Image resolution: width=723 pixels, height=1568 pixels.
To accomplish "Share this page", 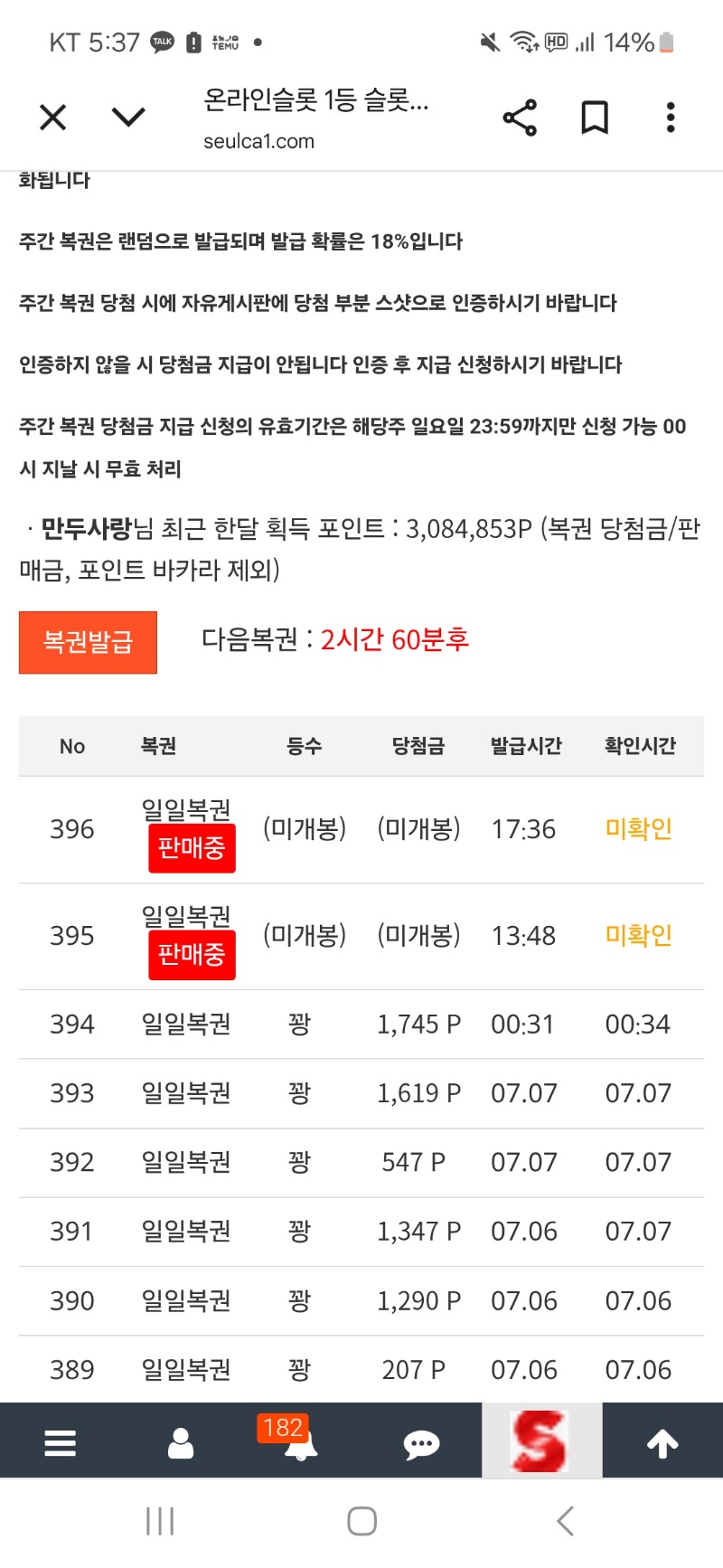I will [520, 118].
